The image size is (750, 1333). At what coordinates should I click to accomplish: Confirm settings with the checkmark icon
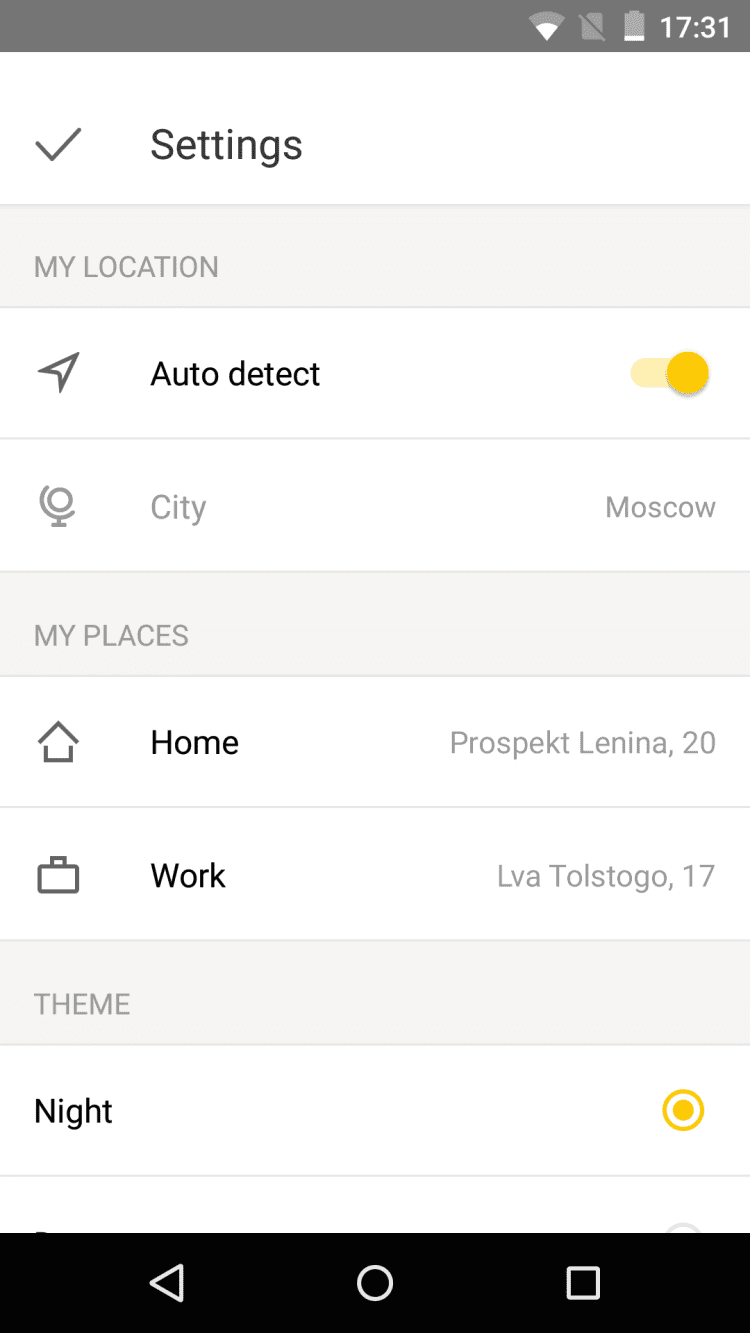coord(58,145)
